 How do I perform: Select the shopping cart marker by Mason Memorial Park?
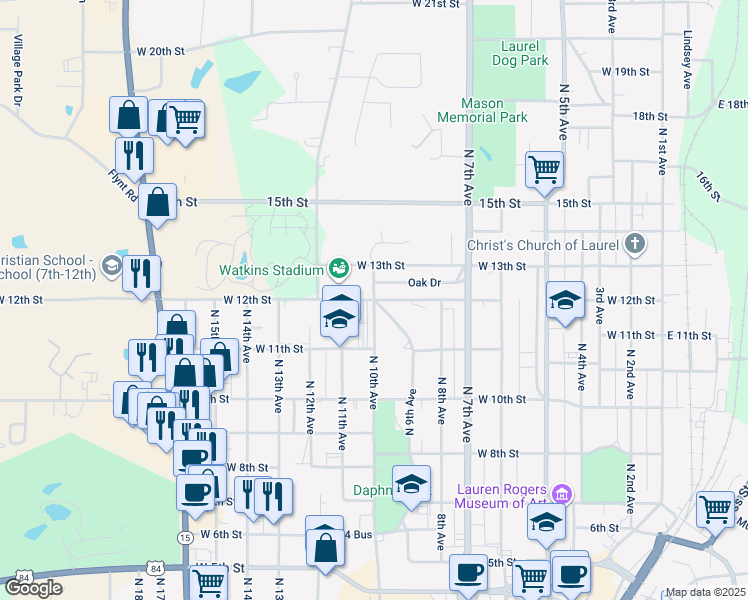544,169
